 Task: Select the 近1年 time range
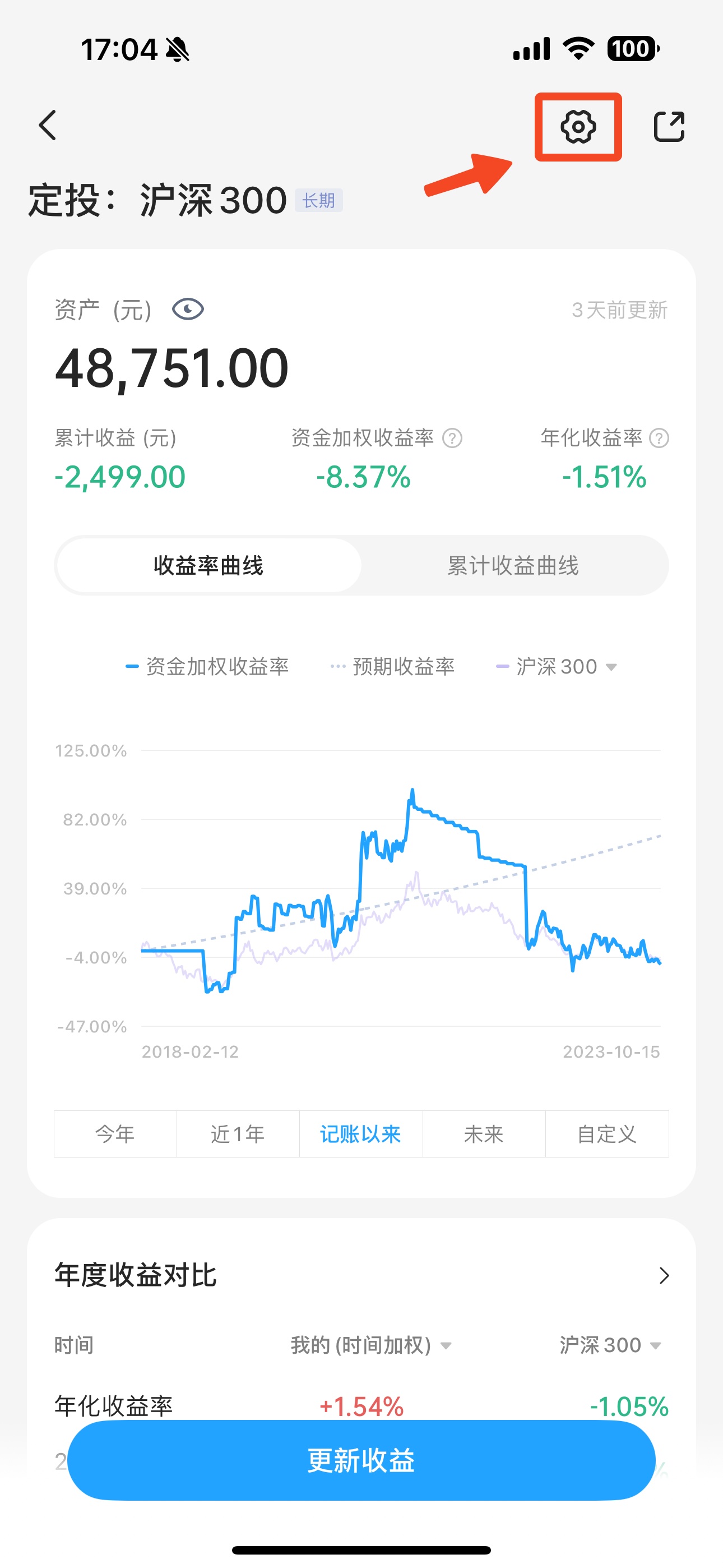238,1134
